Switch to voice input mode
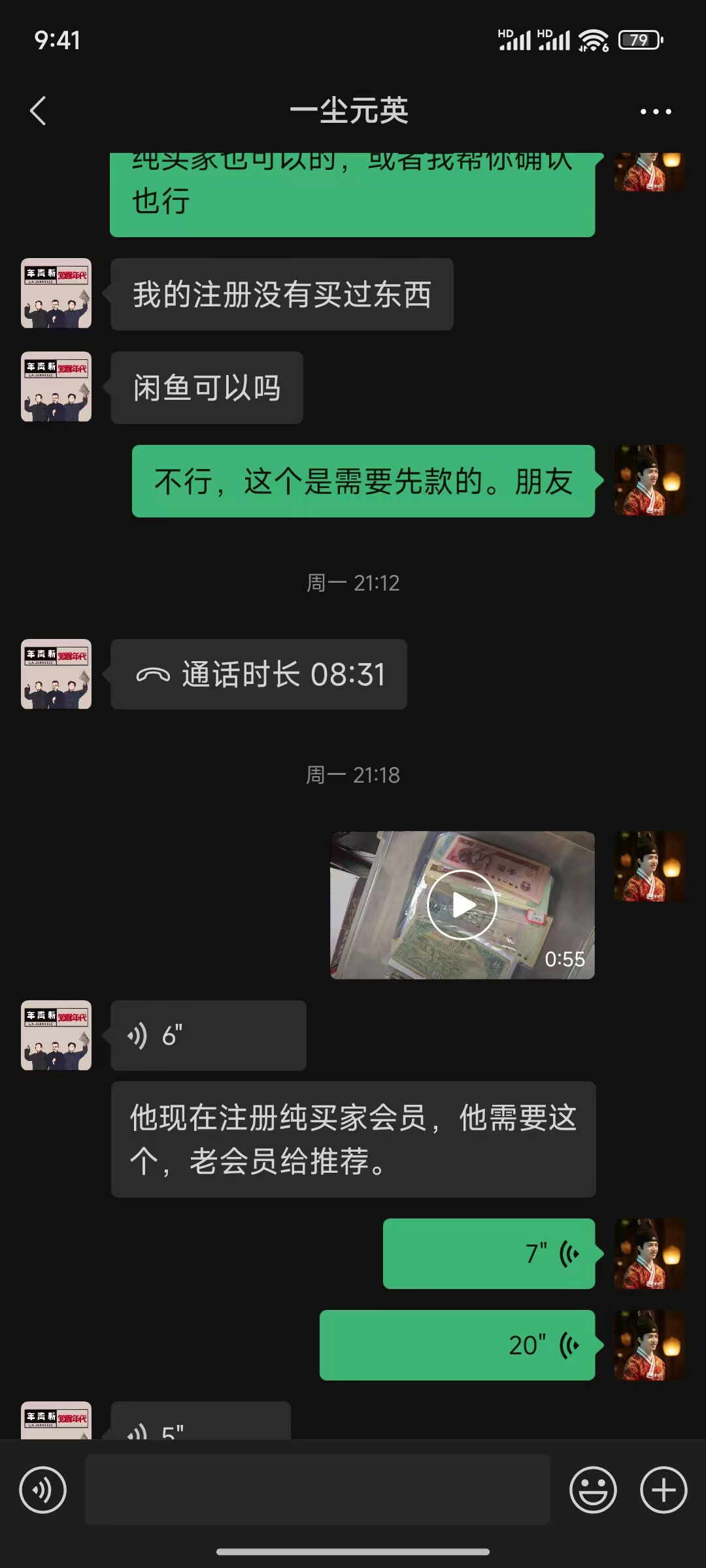 tap(43, 1490)
